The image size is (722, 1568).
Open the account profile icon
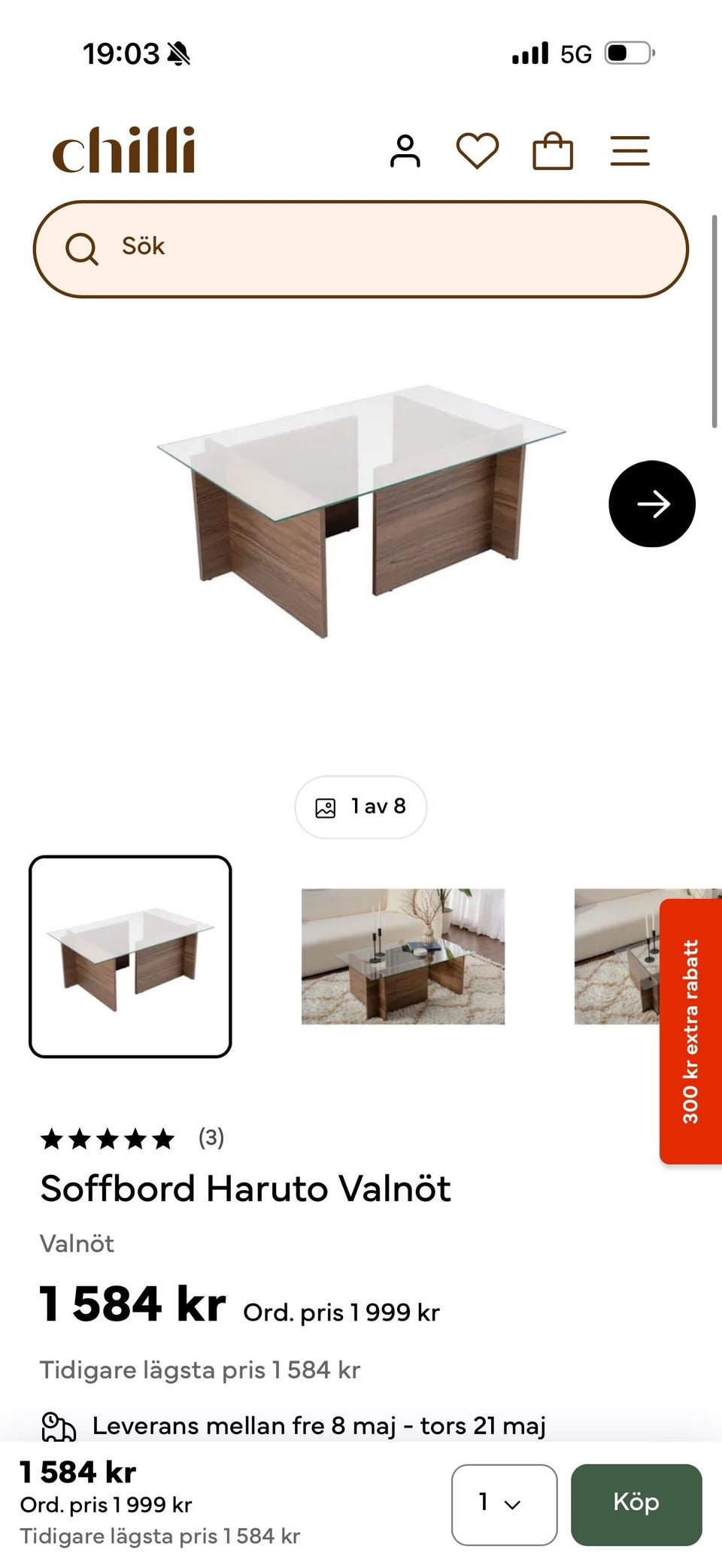click(405, 150)
